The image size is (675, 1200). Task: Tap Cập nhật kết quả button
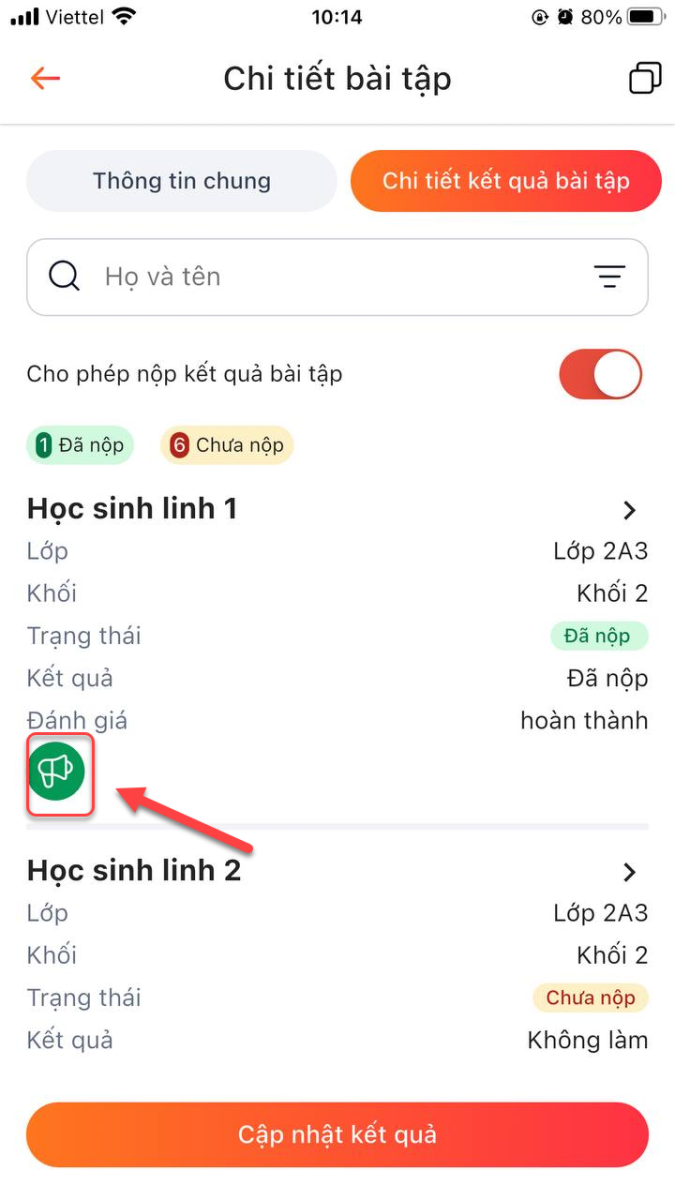click(337, 1135)
